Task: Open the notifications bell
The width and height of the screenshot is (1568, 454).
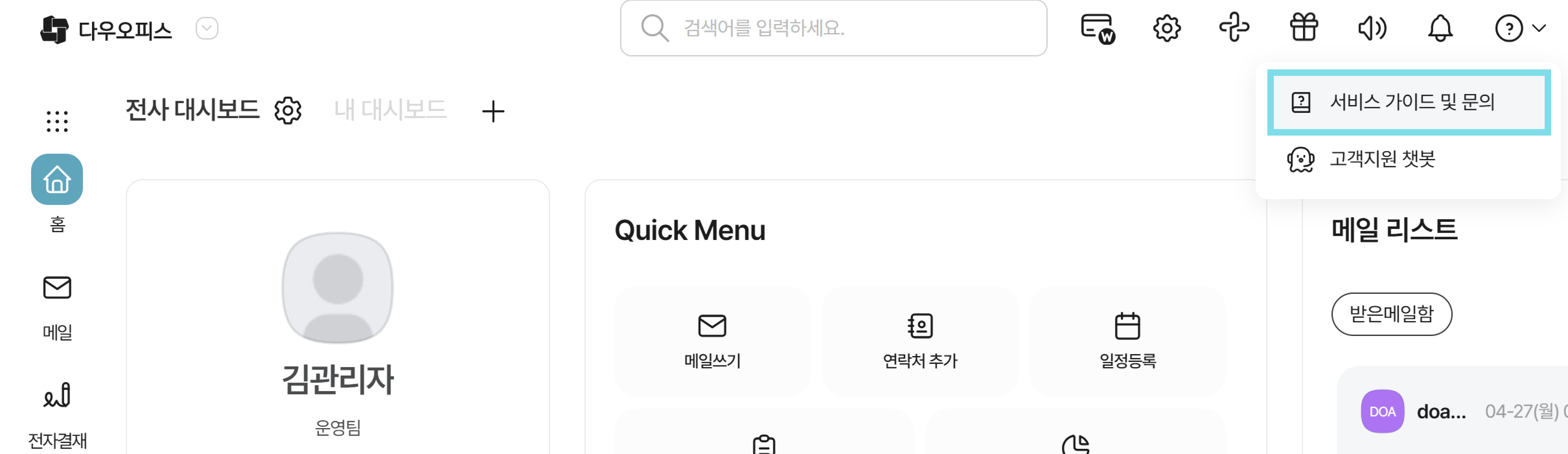Action: tap(1440, 28)
